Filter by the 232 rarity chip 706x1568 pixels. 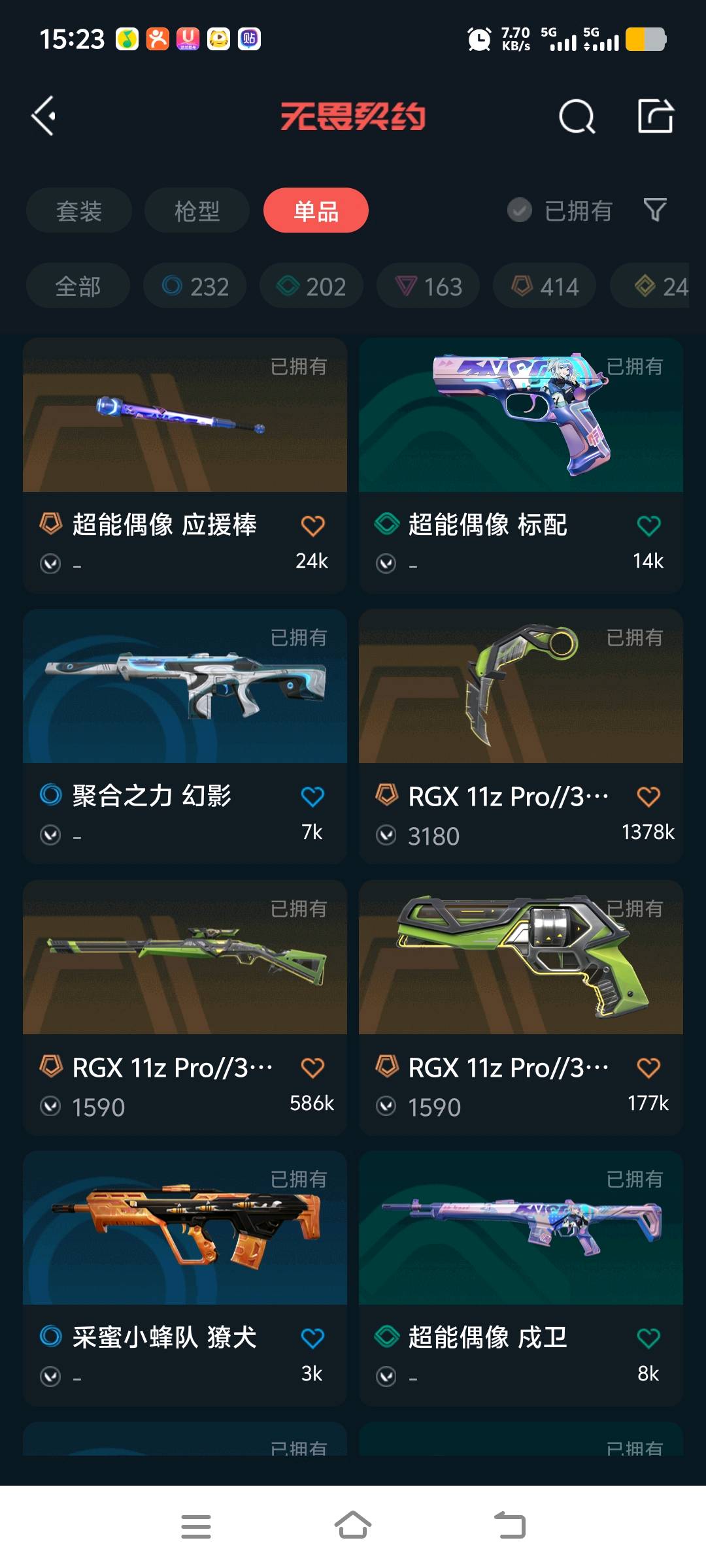tap(195, 286)
